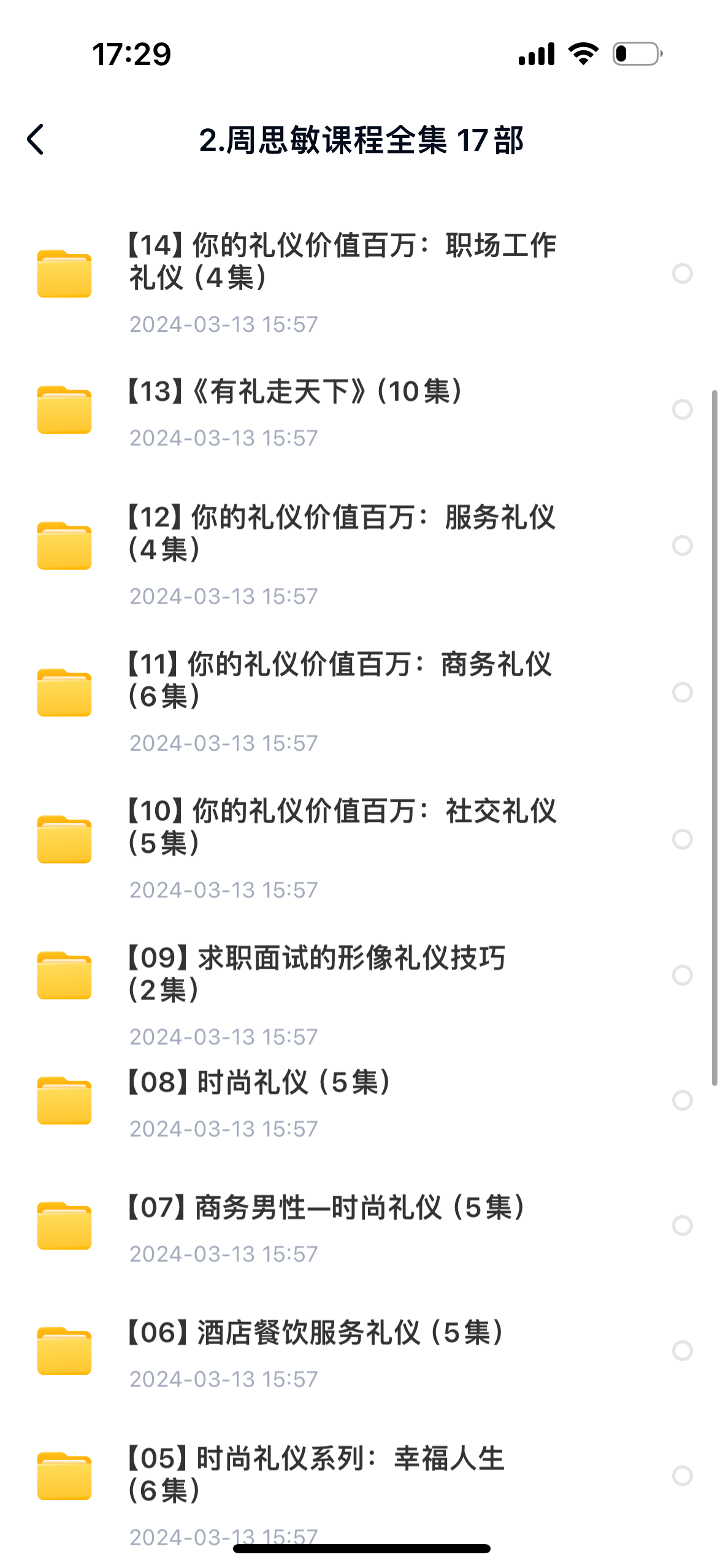Open folder 【05】时尚礼仪系列：幸福人生
Viewport: 723px width, 1568px height.
tap(316, 1474)
